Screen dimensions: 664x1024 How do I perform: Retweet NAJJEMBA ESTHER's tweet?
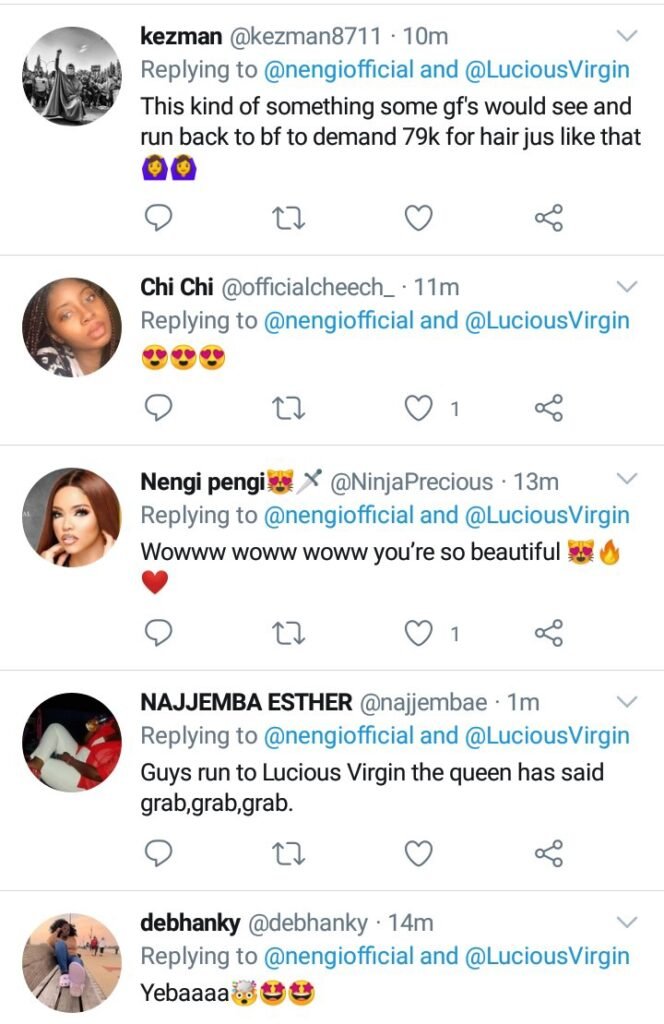(x=289, y=853)
